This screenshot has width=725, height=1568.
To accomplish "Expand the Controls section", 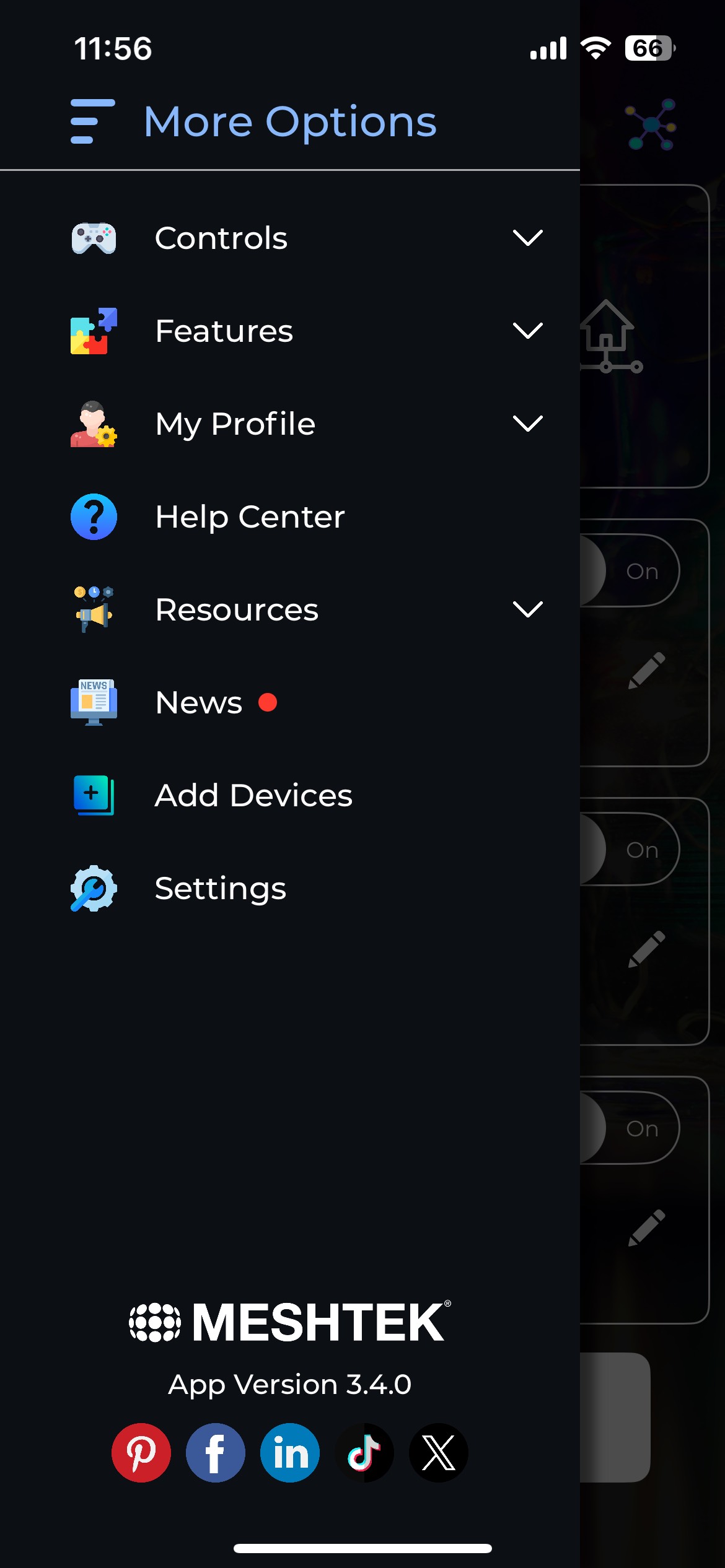I will pos(527,238).
